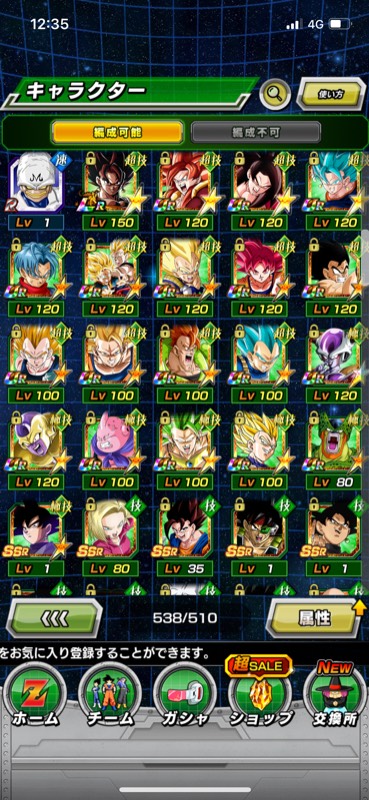
Task: Switch to the 編成可能 tab
Action: [117, 133]
